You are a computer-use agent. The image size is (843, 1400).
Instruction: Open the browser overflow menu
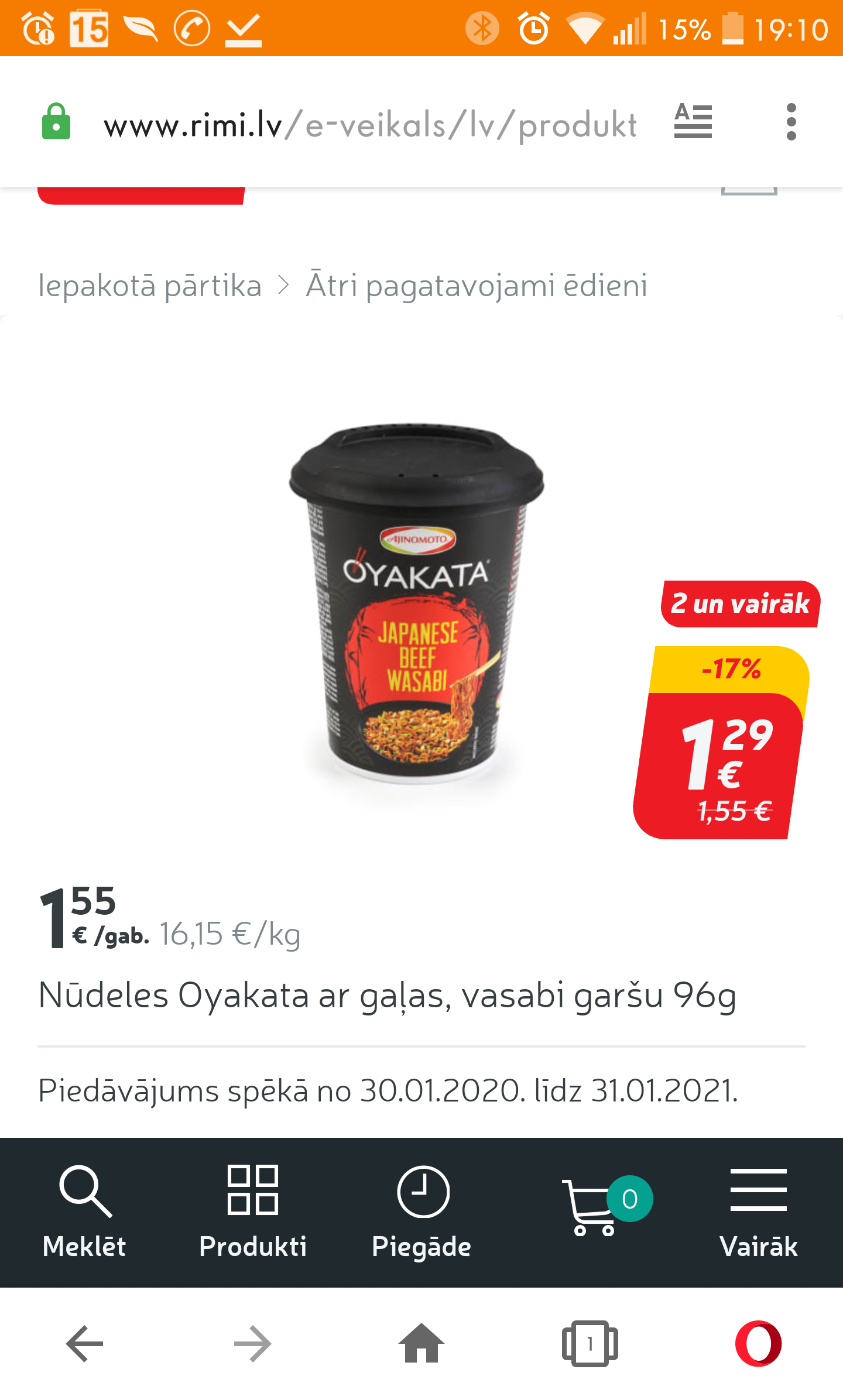[791, 122]
